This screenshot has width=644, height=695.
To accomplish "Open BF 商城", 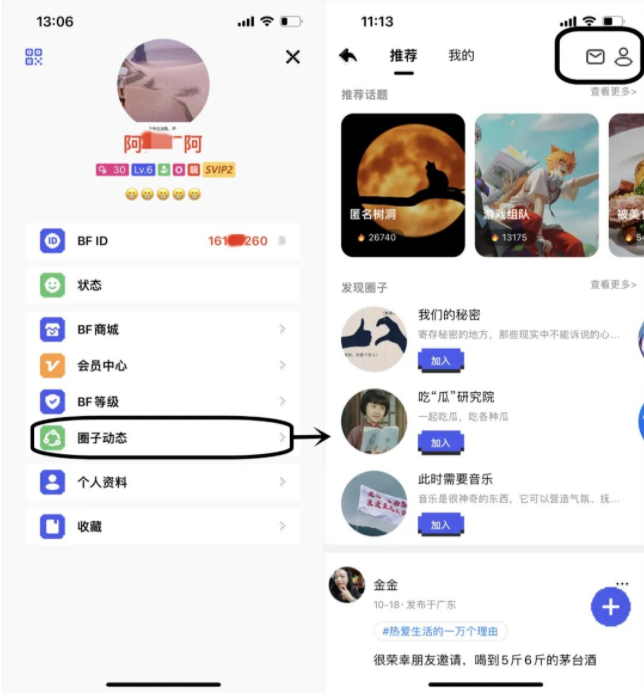I will pyautogui.click(x=163, y=329).
